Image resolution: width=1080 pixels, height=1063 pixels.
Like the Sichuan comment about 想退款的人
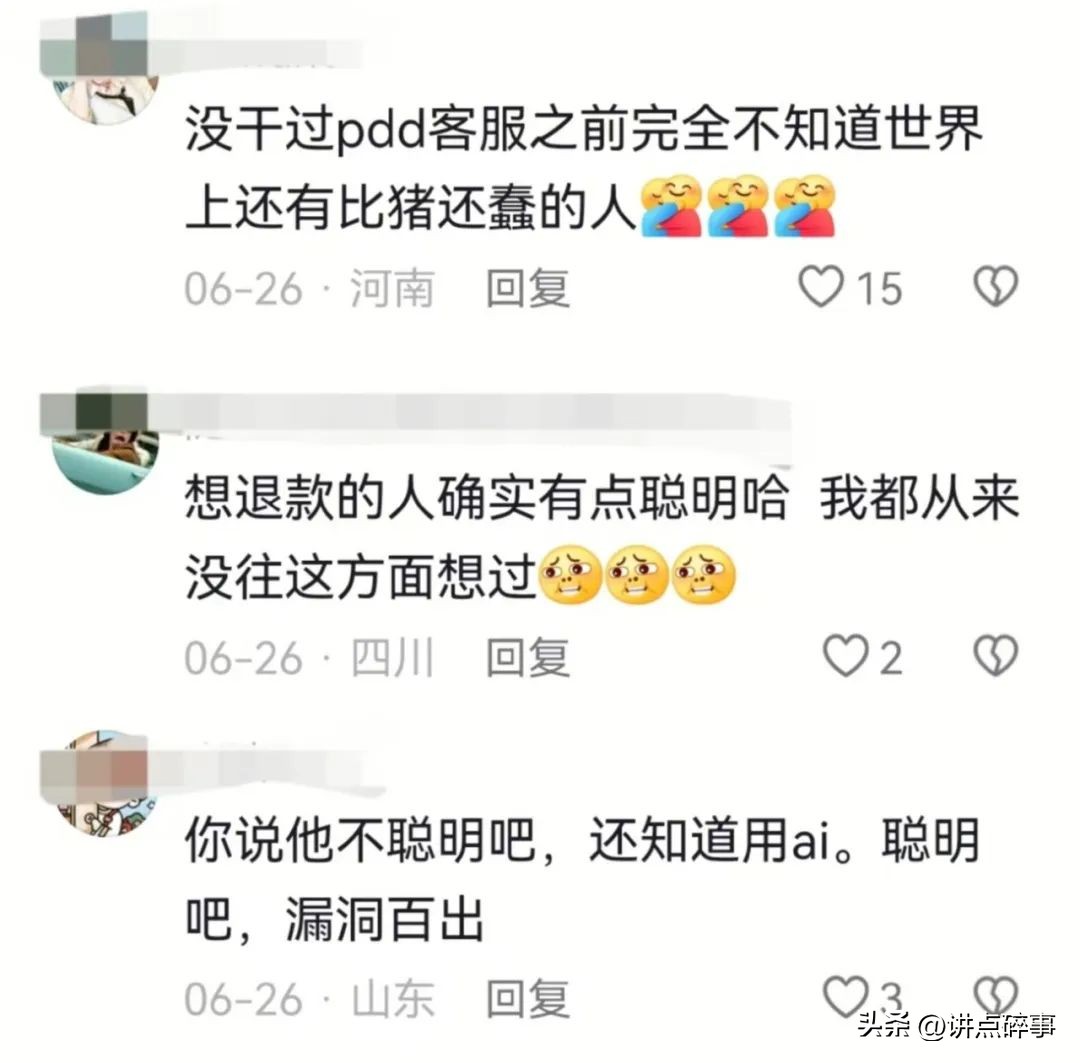(846, 655)
